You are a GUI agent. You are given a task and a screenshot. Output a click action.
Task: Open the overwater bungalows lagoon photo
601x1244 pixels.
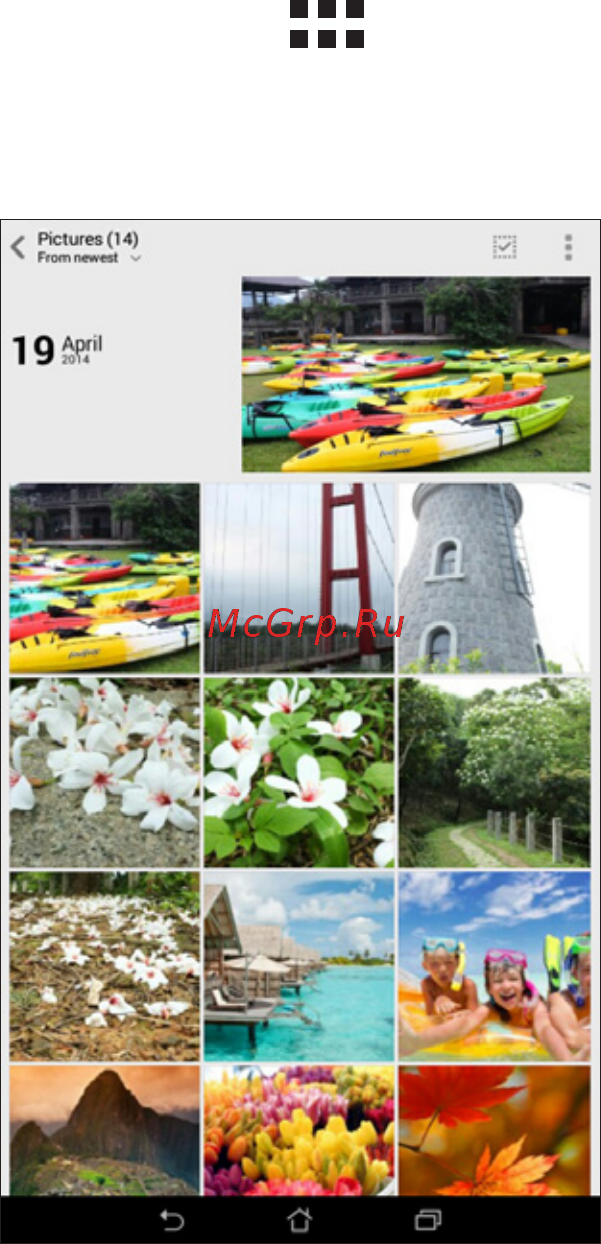(299, 965)
